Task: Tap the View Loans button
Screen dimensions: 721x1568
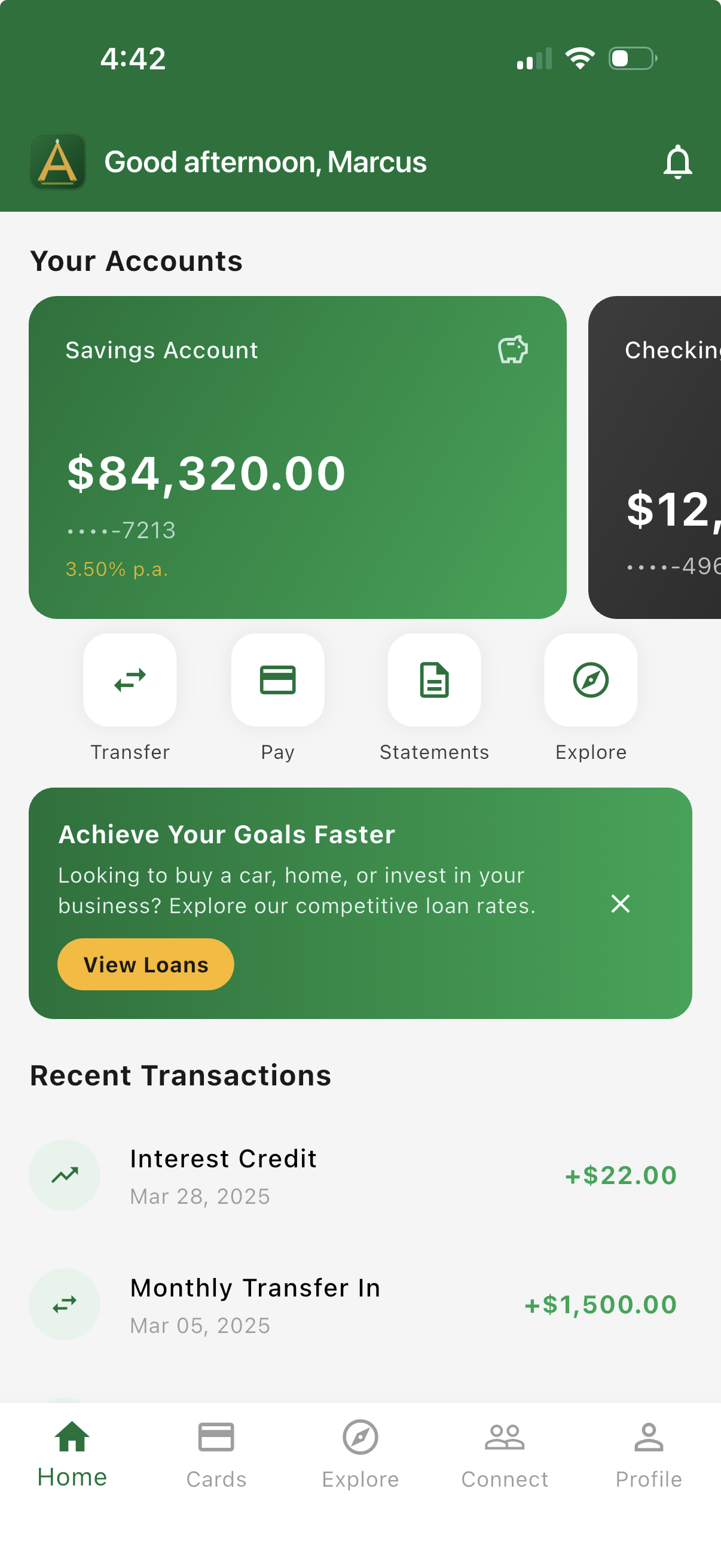Action: click(145, 964)
